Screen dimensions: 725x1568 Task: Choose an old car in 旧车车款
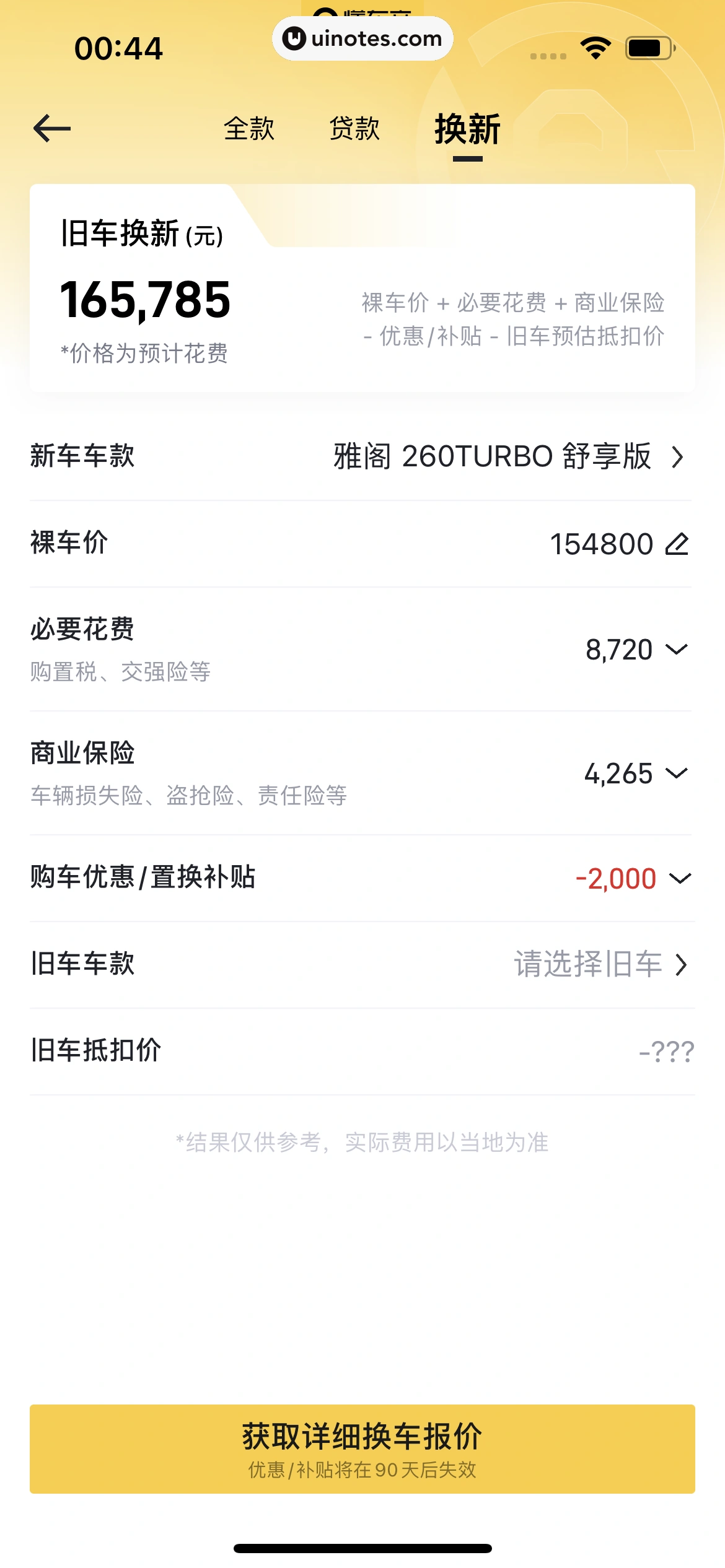coord(600,965)
